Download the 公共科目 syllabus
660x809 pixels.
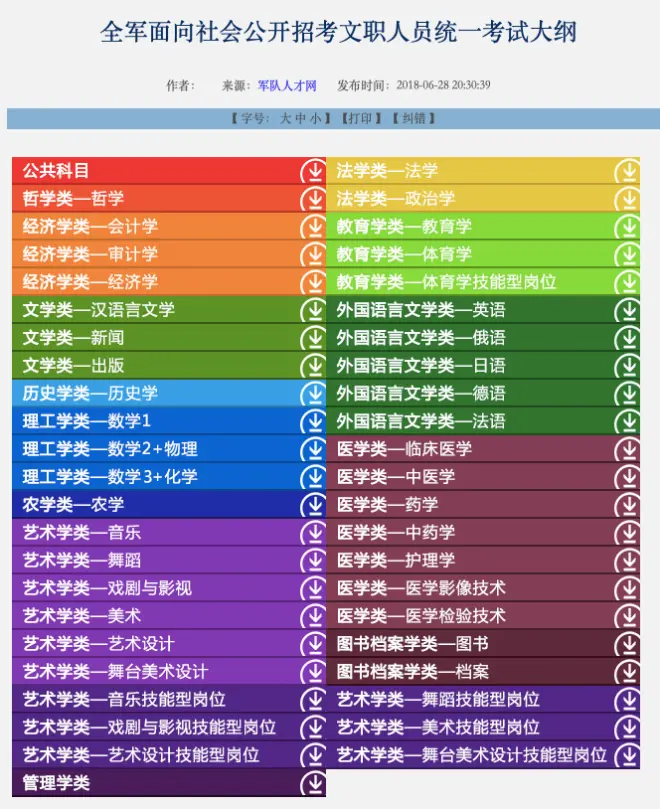pyautogui.click(x=313, y=171)
